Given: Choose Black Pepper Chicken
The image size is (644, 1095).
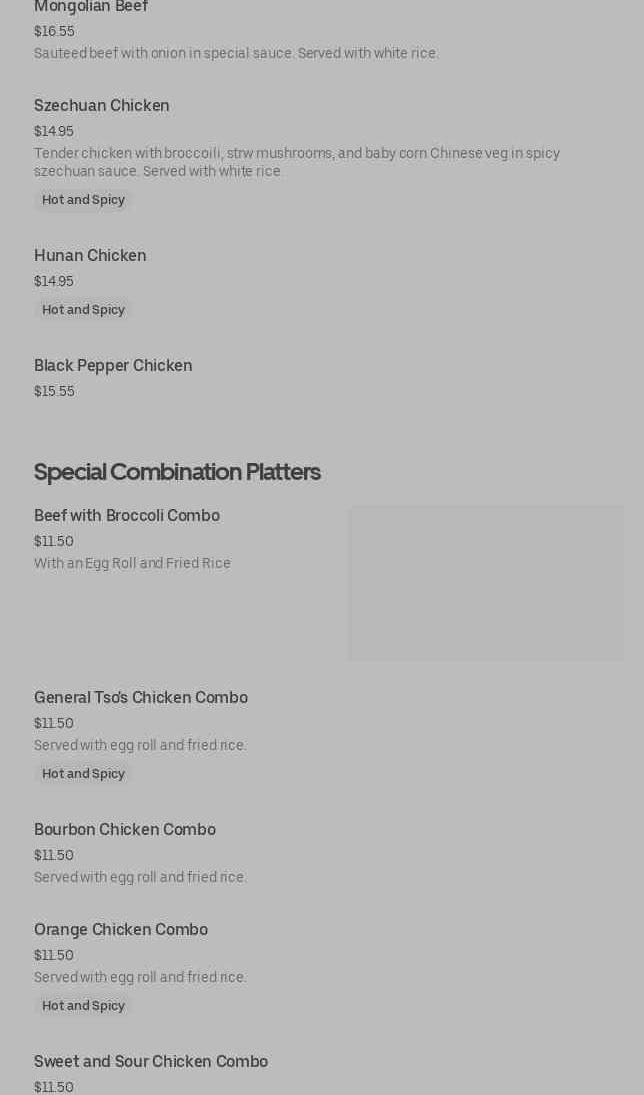Looking at the screenshot, I should (x=113, y=365).
